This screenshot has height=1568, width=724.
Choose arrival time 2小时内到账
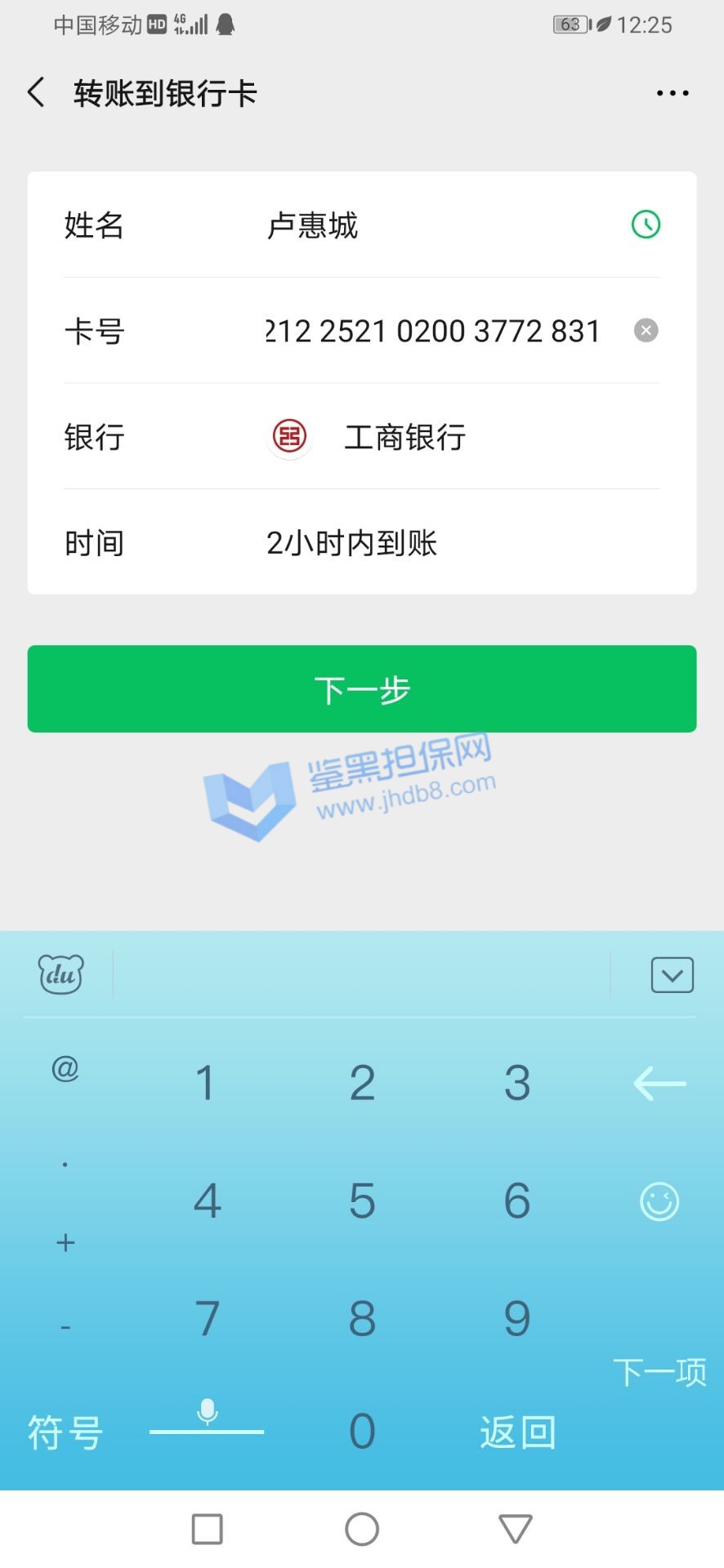click(351, 543)
